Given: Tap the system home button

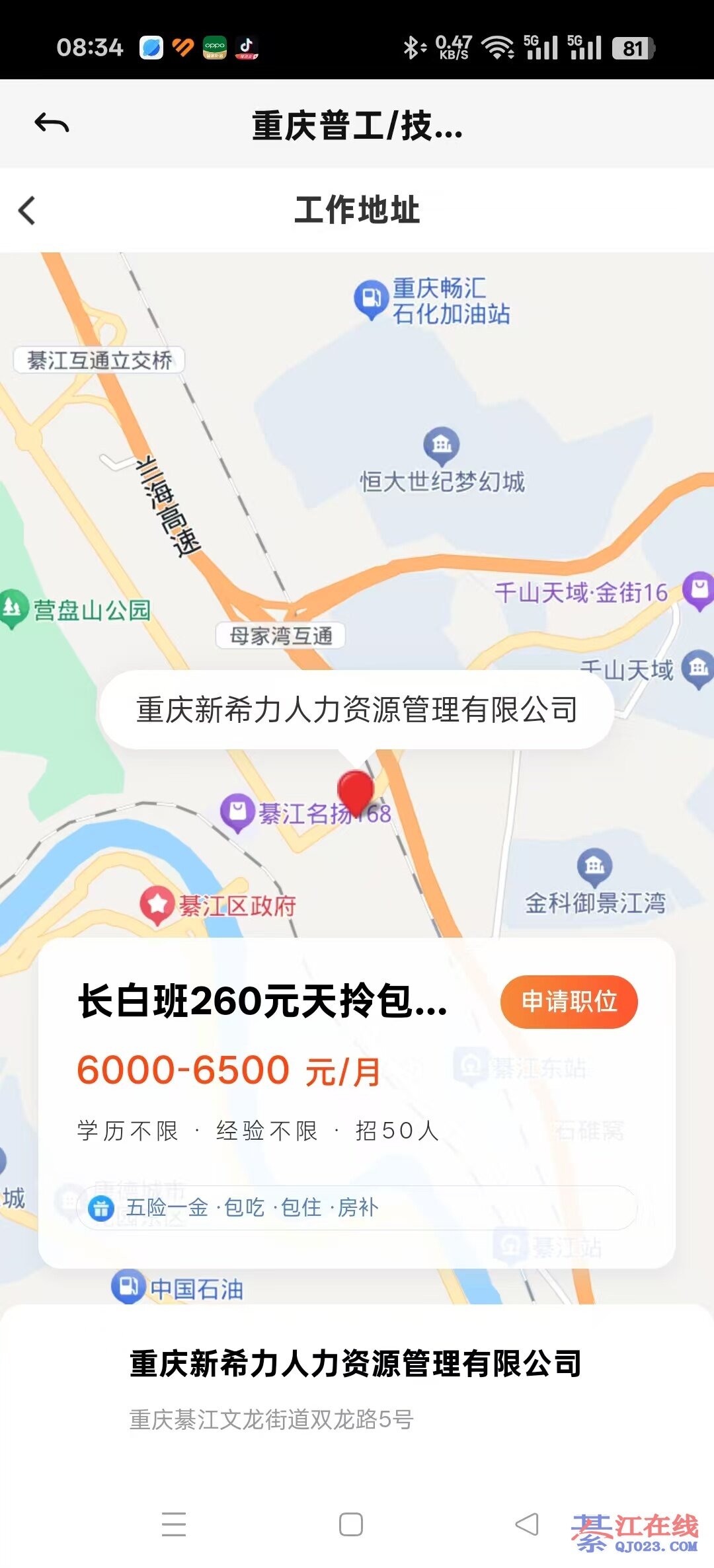Looking at the screenshot, I should click(x=350, y=1524).
